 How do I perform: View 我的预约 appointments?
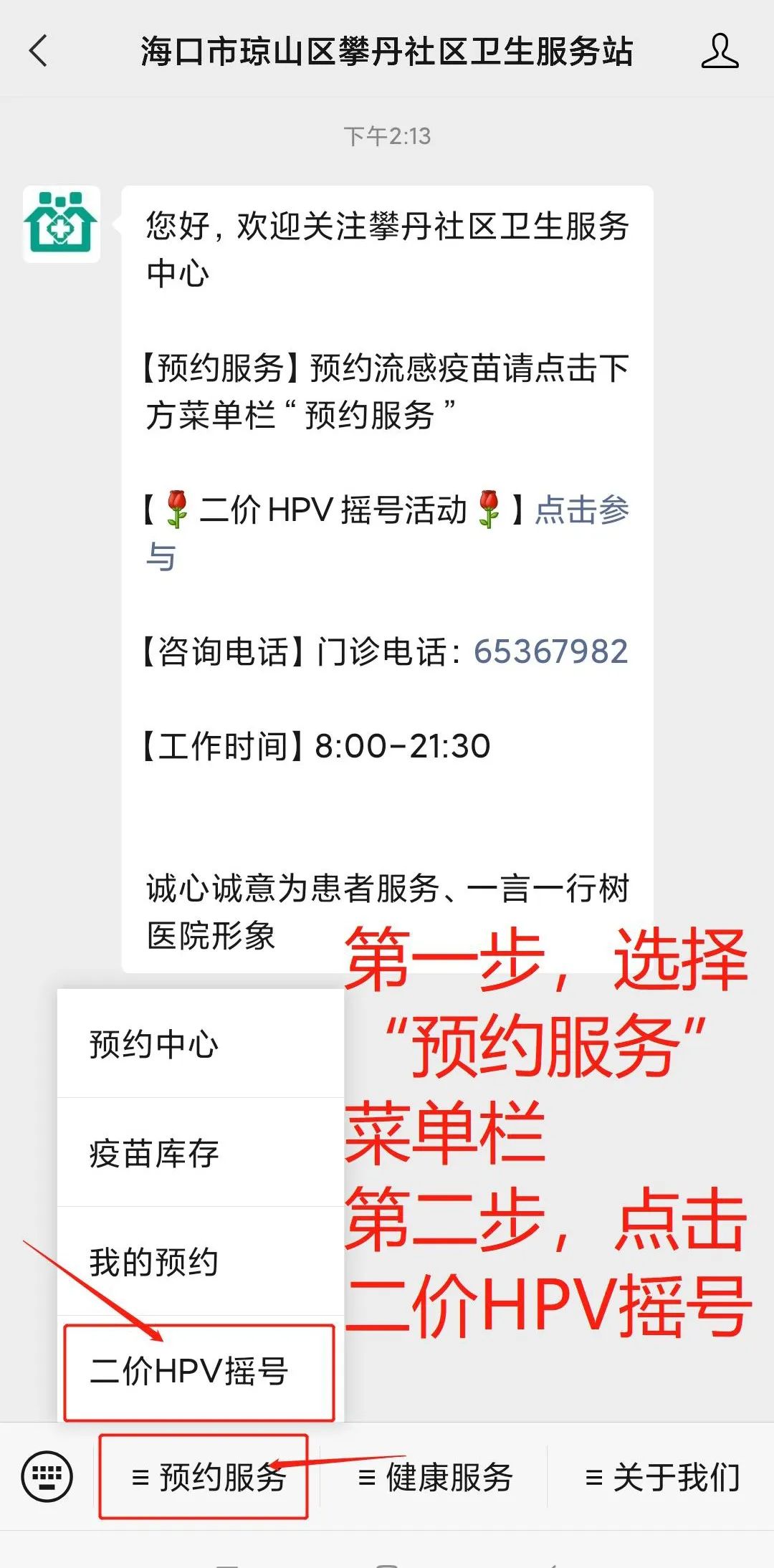(x=201, y=1262)
